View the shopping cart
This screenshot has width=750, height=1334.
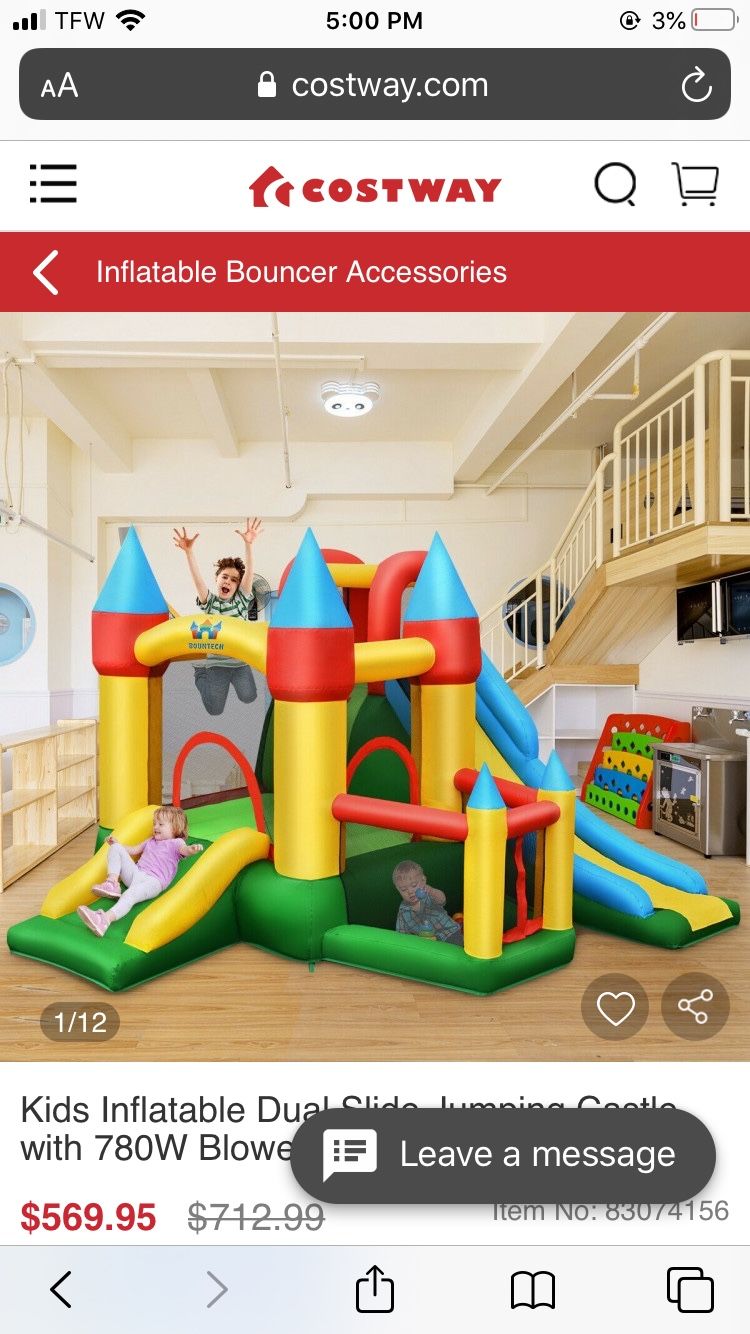tap(695, 184)
